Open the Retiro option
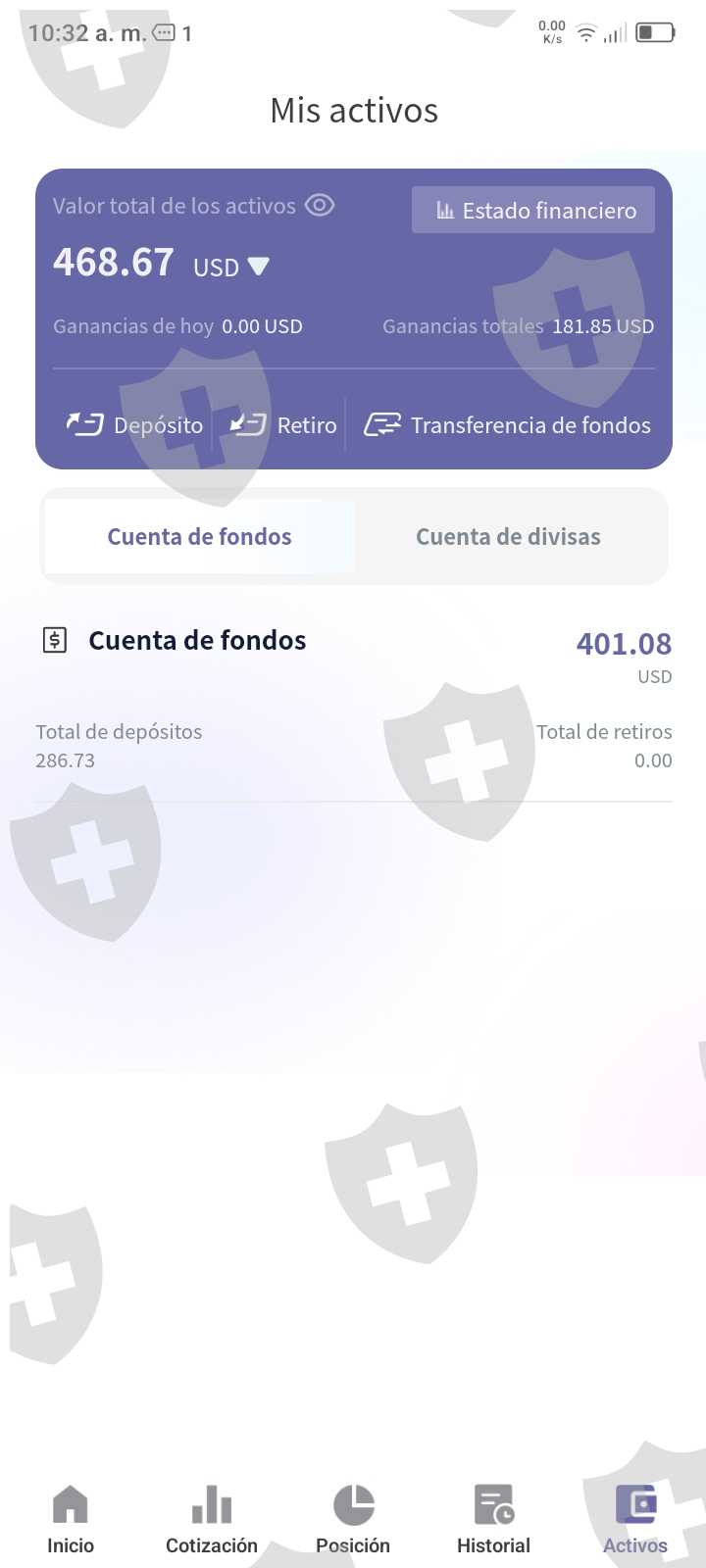Image resolution: width=706 pixels, height=1568 pixels. point(282,424)
